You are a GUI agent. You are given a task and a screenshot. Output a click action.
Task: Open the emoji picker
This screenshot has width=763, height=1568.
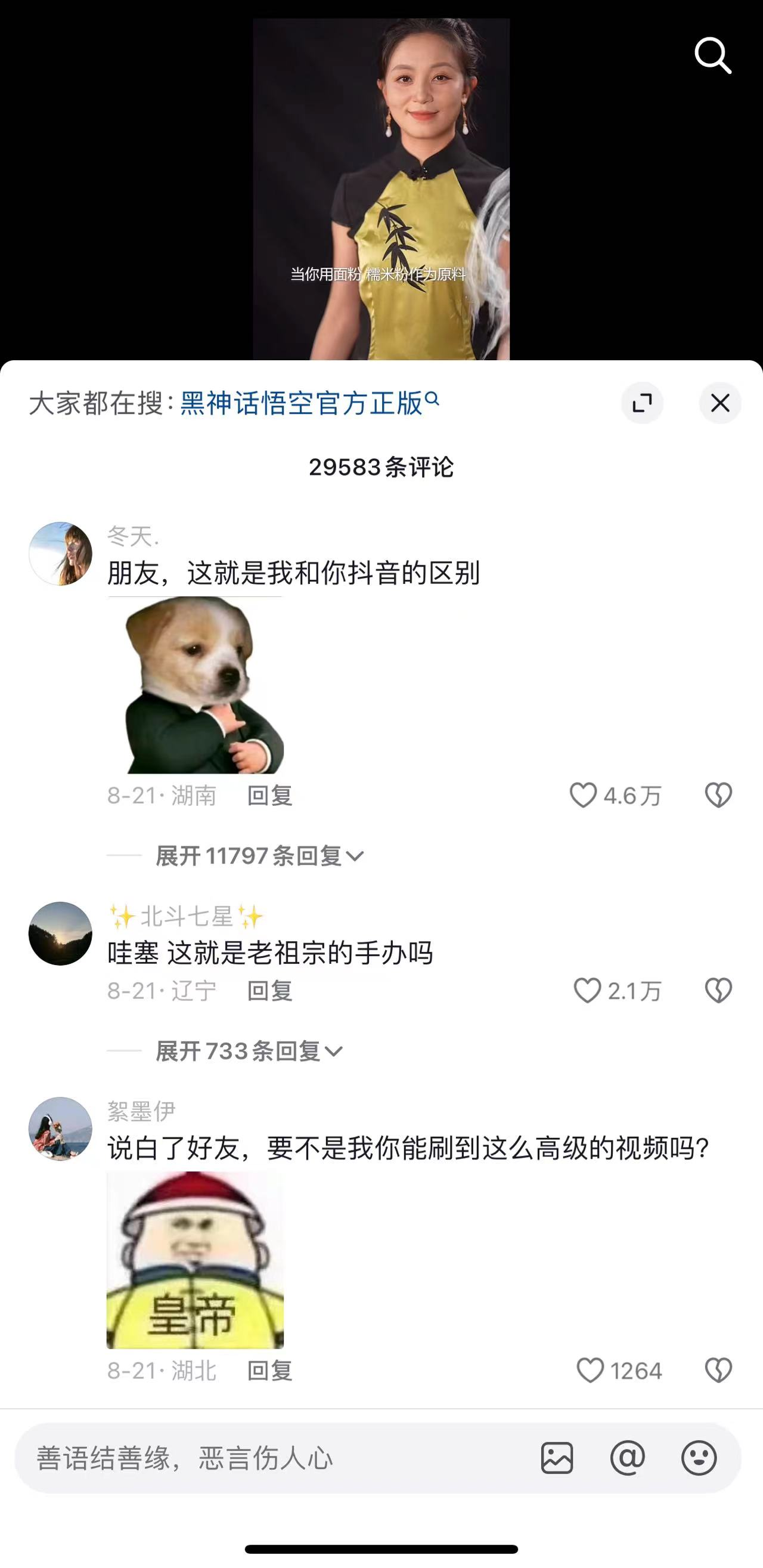699,1458
